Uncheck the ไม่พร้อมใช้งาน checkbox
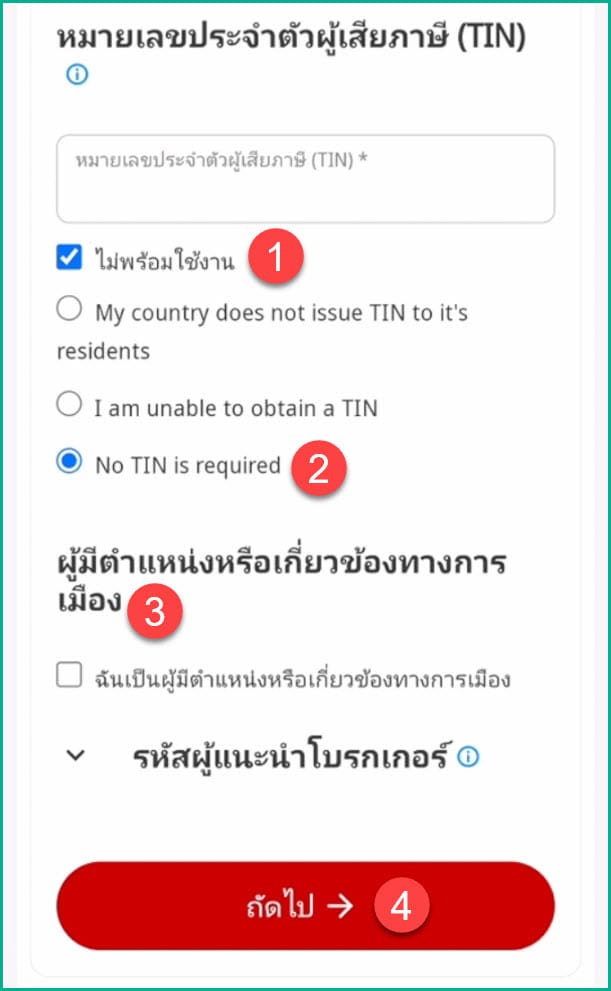Viewport: 611px width, 991px height. pos(70,257)
